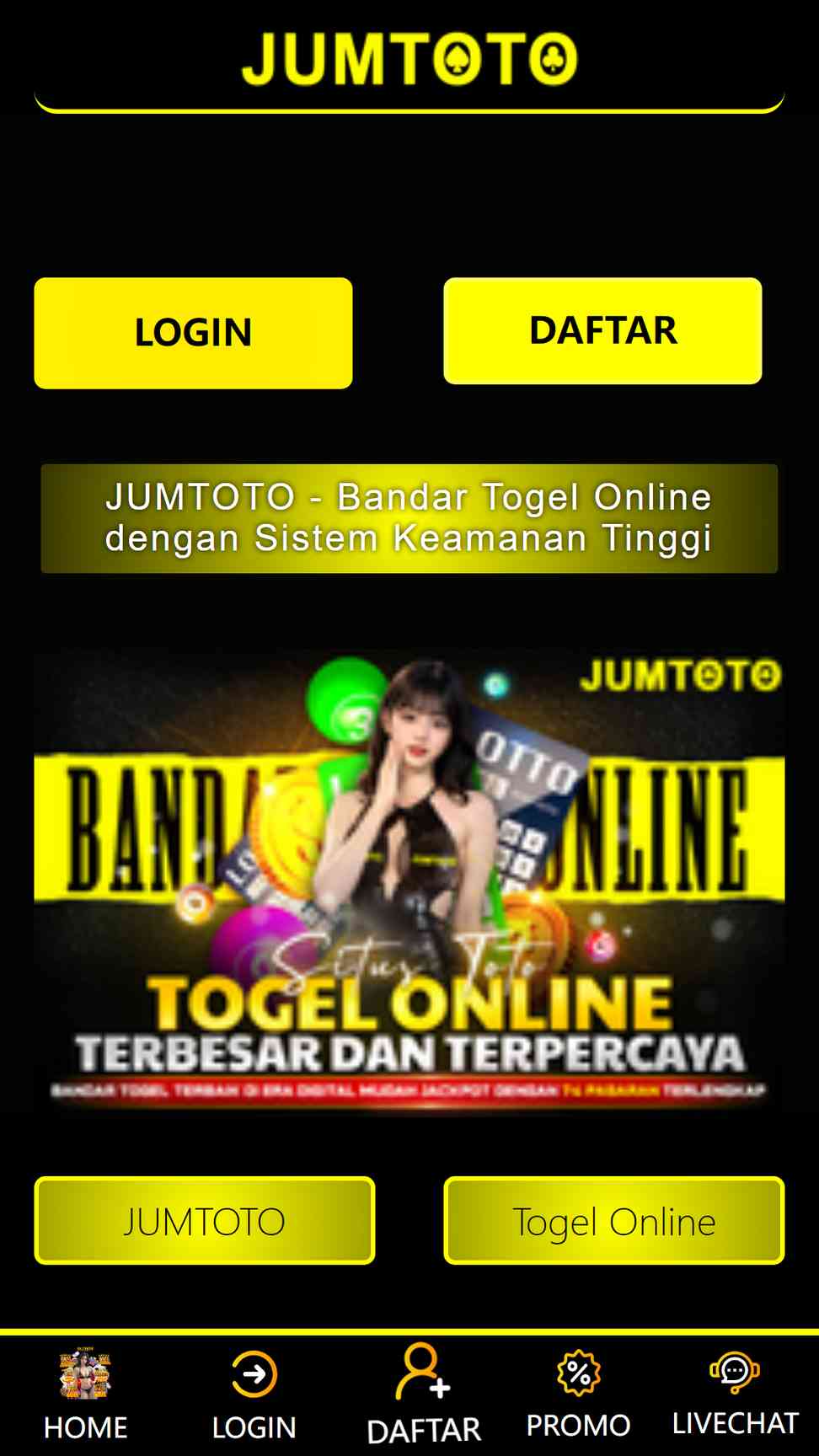The height and width of the screenshot is (1456, 819).
Task: View the PROMO section
Action: click(578, 1395)
